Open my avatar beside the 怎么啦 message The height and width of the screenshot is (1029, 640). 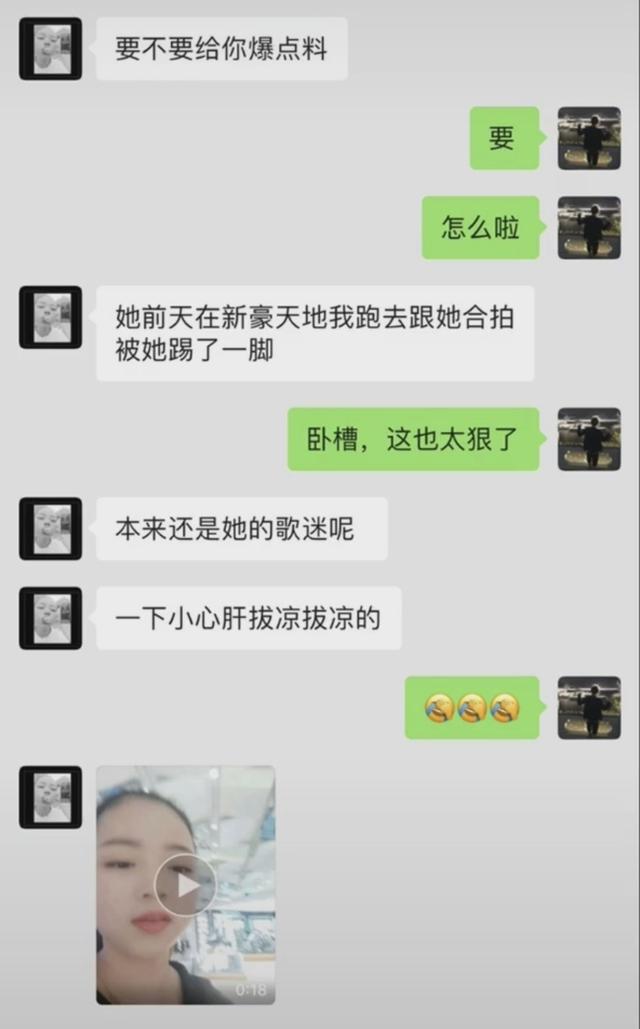pos(589,228)
